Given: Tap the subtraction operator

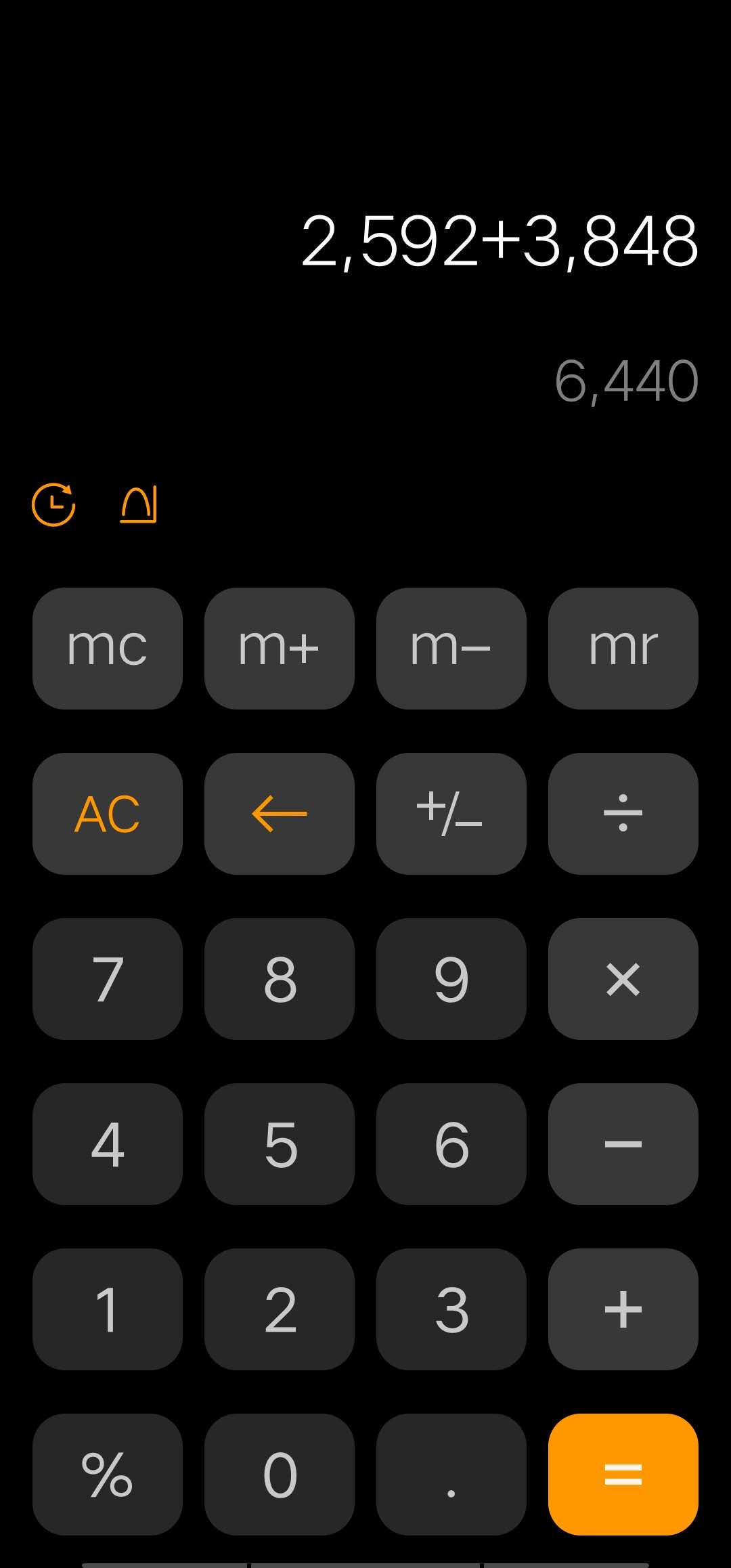Looking at the screenshot, I should (623, 1144).
